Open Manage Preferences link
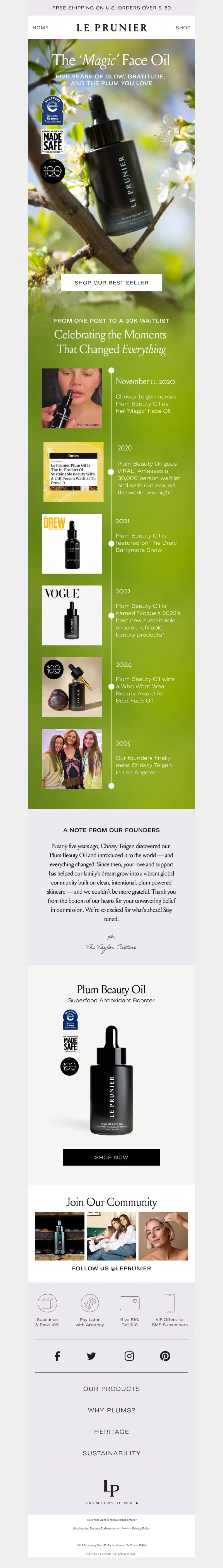 click(x=102, y=1528)
